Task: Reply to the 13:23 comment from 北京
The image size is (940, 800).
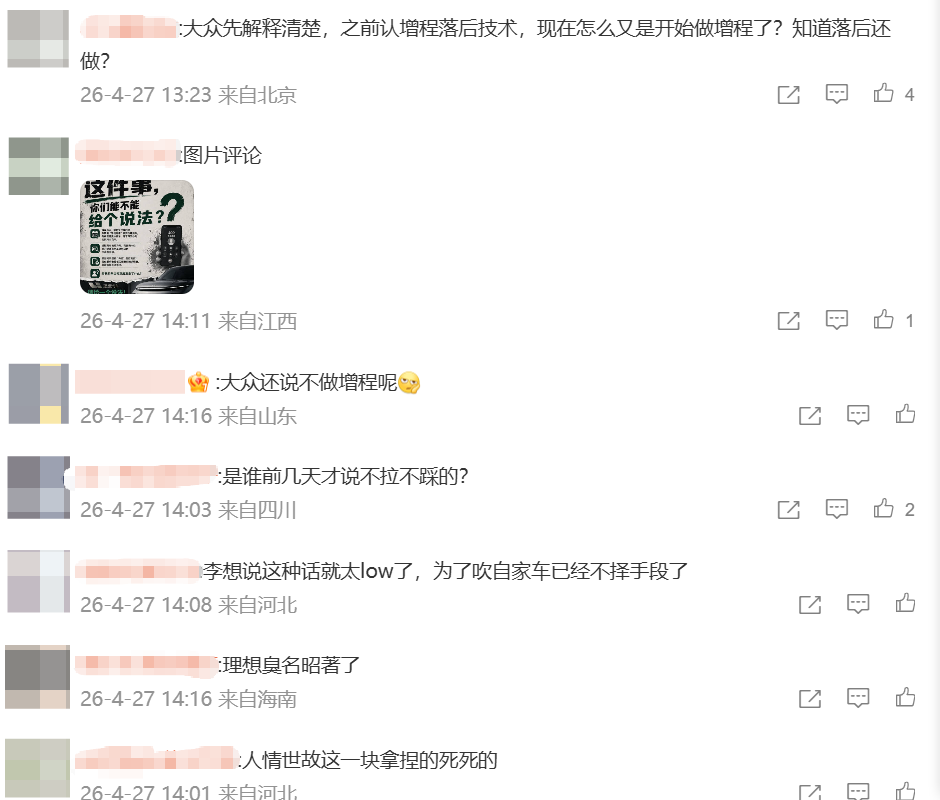Action: click(x=837, y=94)
